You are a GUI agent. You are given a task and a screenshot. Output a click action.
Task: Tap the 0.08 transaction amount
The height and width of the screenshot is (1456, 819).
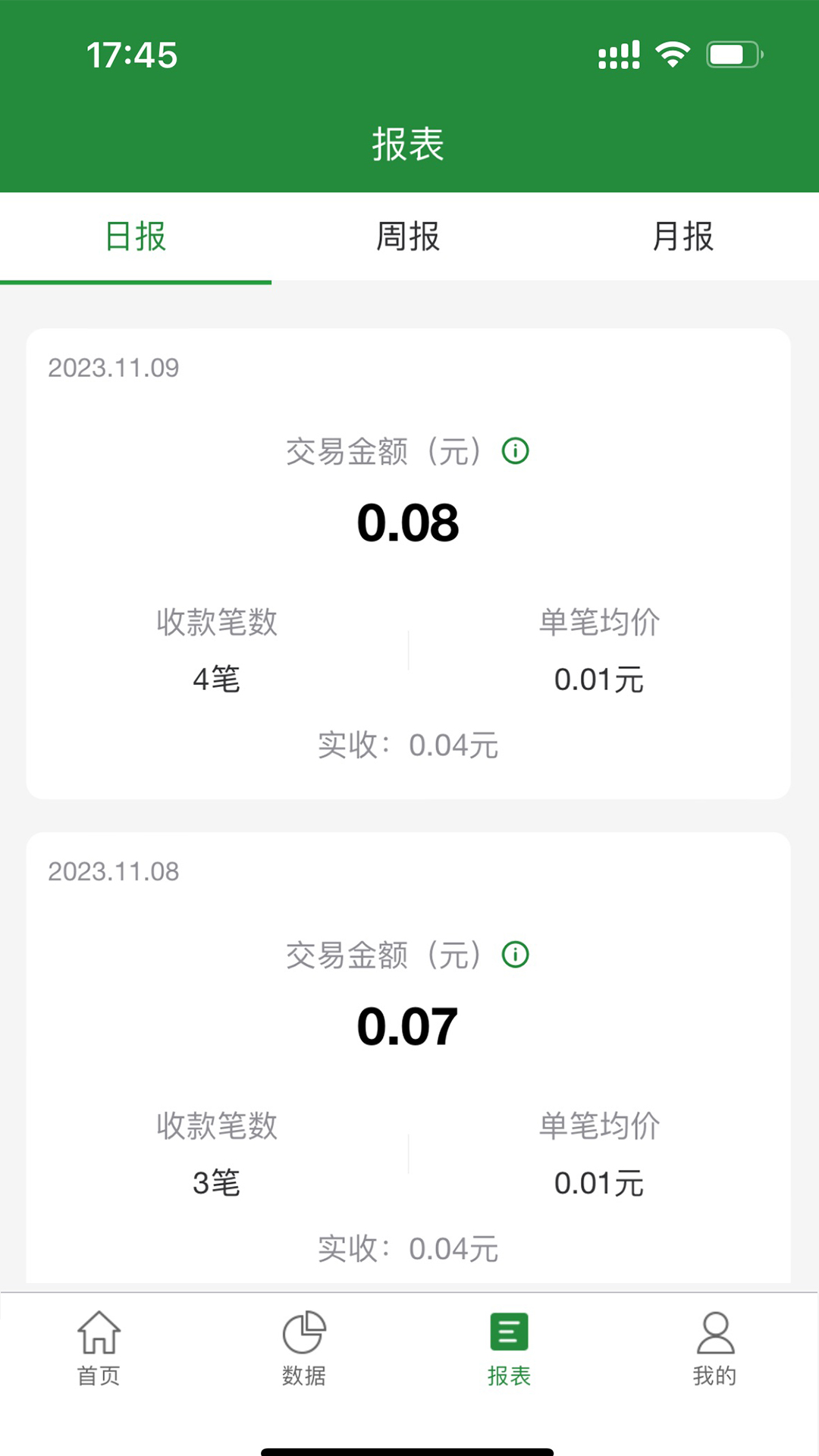(409, 522)
